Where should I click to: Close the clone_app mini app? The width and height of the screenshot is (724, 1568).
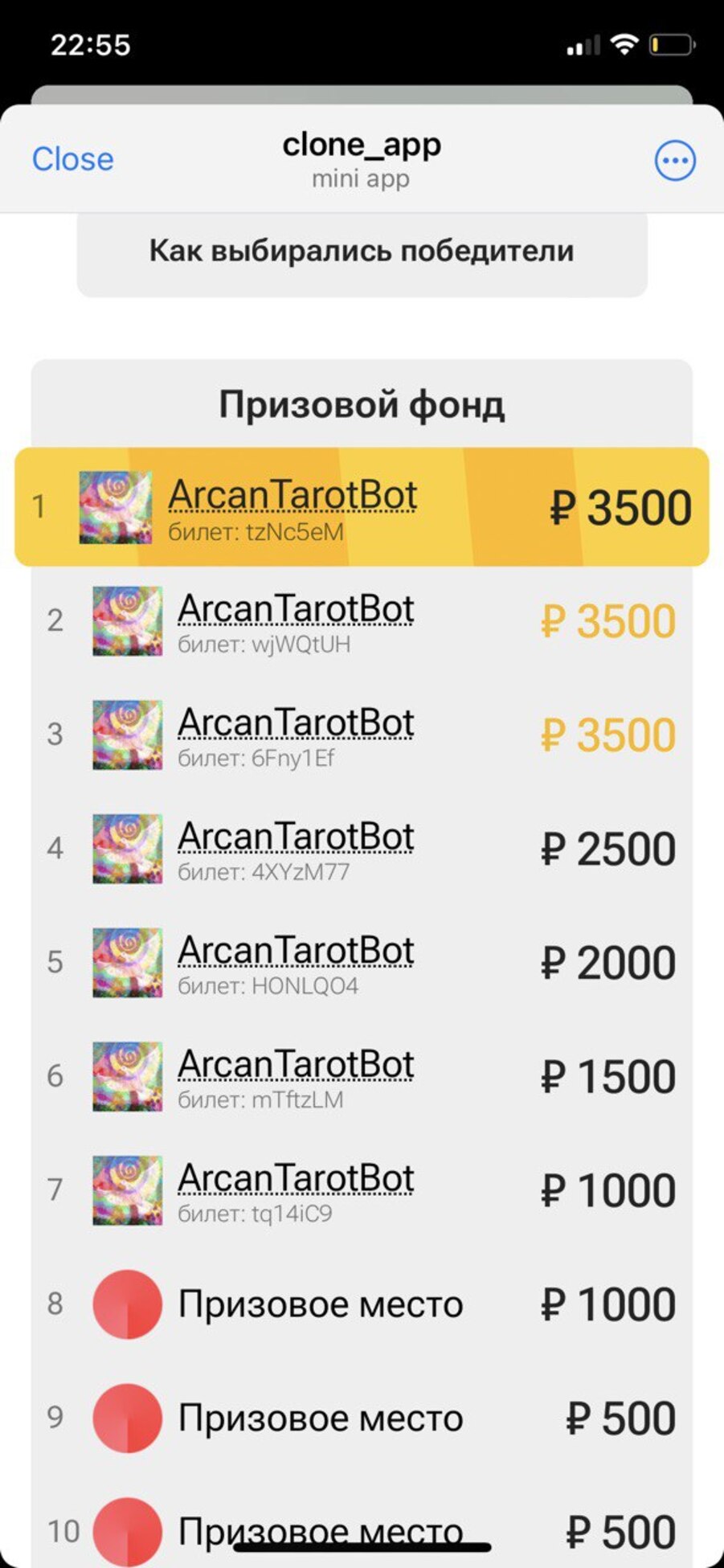click(72, 159)
